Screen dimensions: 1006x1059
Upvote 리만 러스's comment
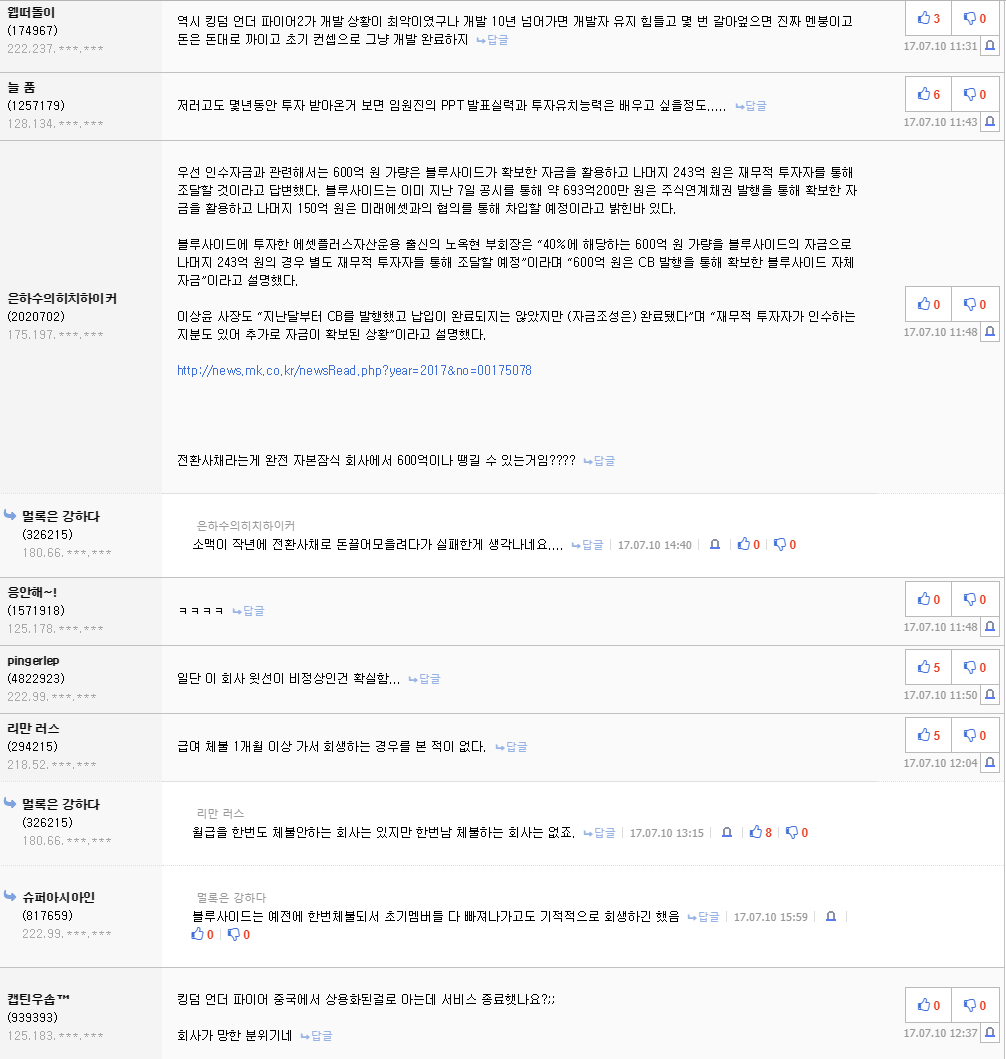pos(928,735)
